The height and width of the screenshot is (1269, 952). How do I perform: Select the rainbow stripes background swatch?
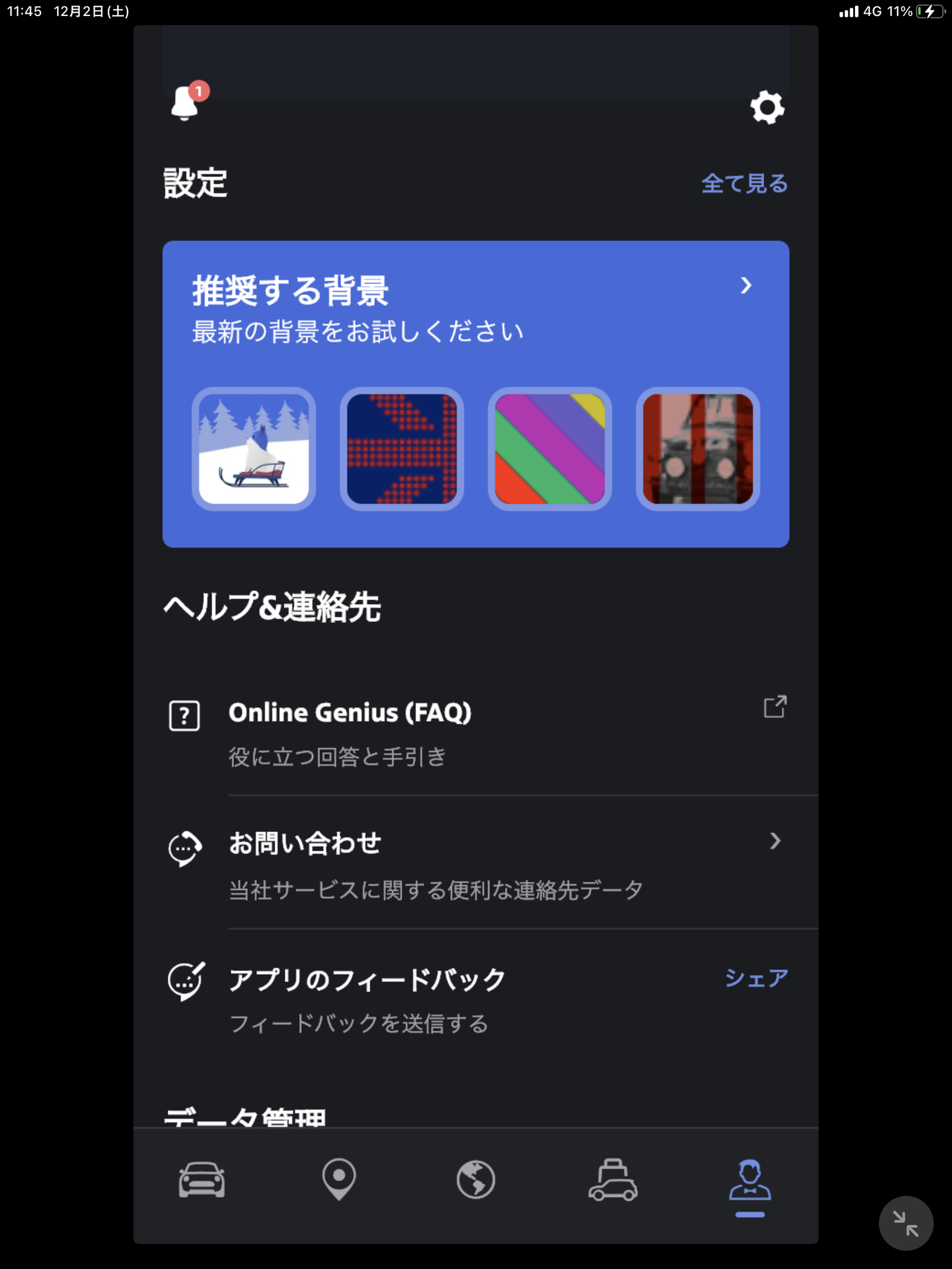pos(549,448)
